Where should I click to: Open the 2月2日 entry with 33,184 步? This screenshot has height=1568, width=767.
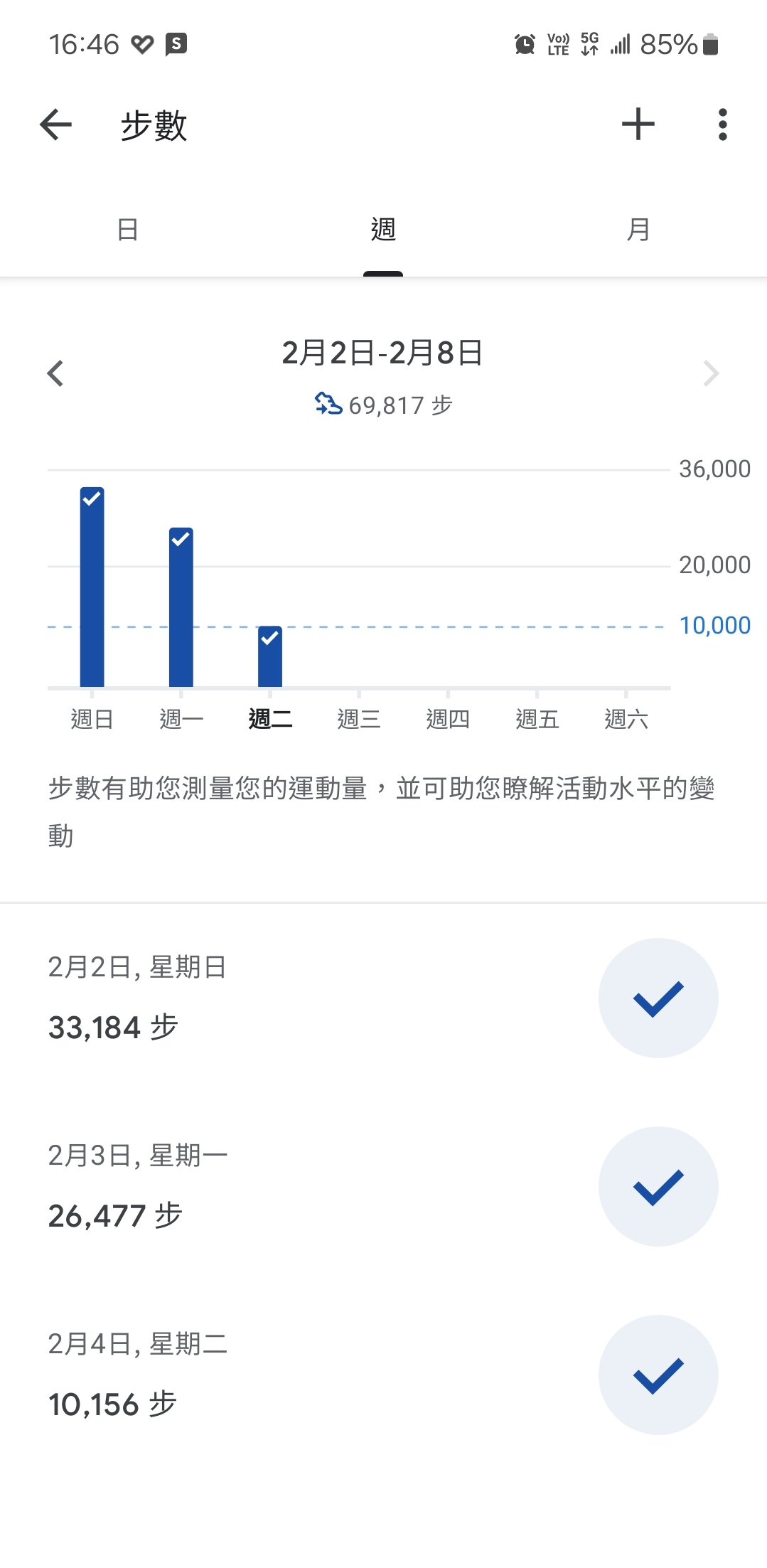pos(383,998)
